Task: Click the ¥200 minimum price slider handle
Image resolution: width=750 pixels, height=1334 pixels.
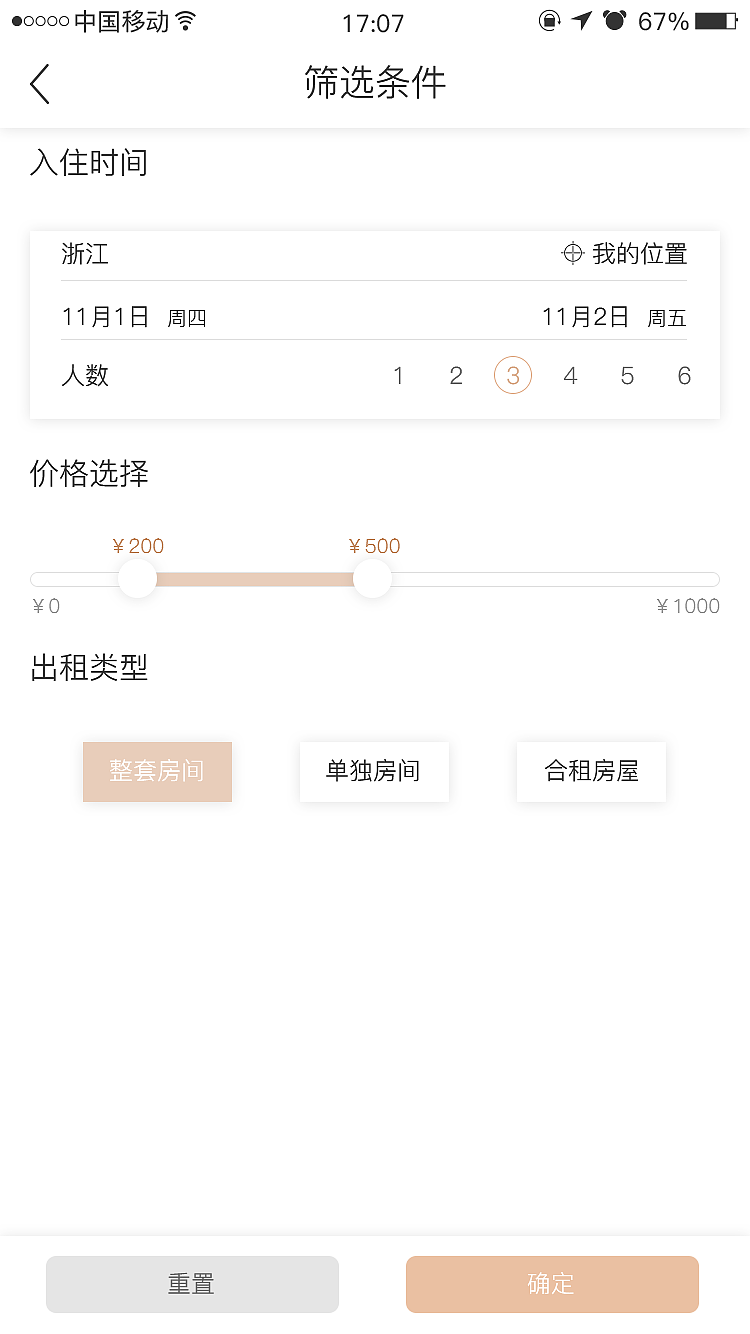Action: click(137, 578)
